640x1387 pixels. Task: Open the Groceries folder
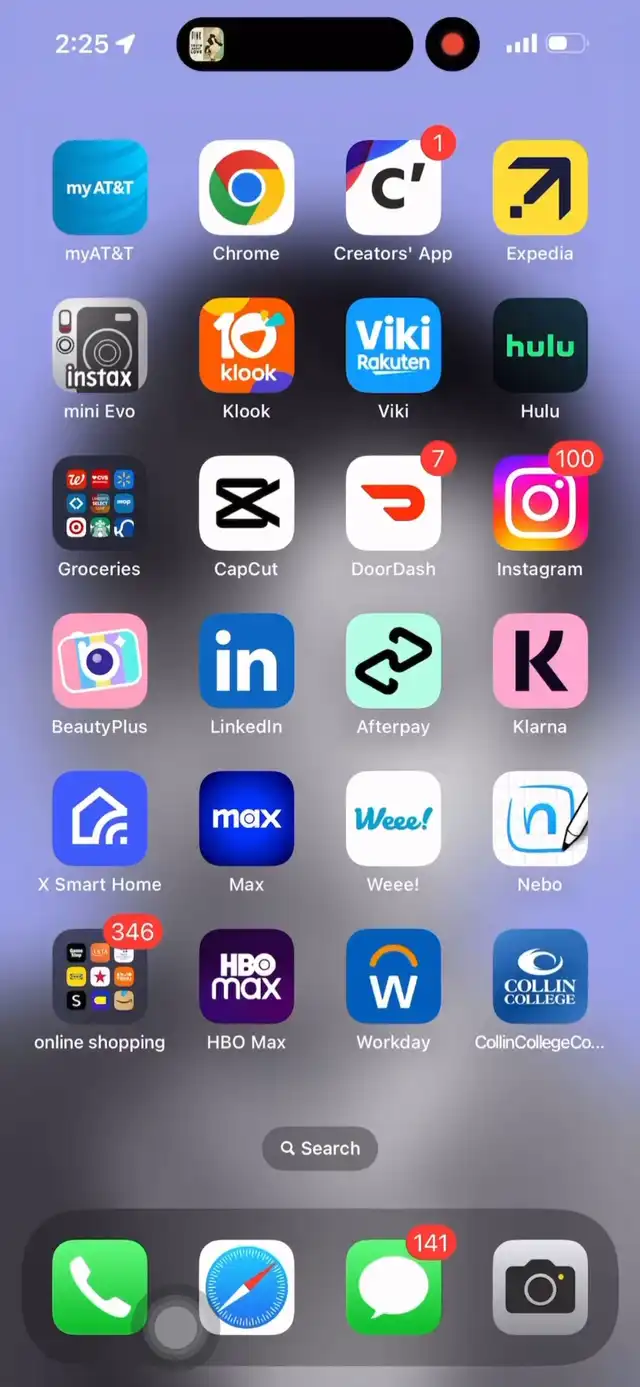[x=99, y=503]
